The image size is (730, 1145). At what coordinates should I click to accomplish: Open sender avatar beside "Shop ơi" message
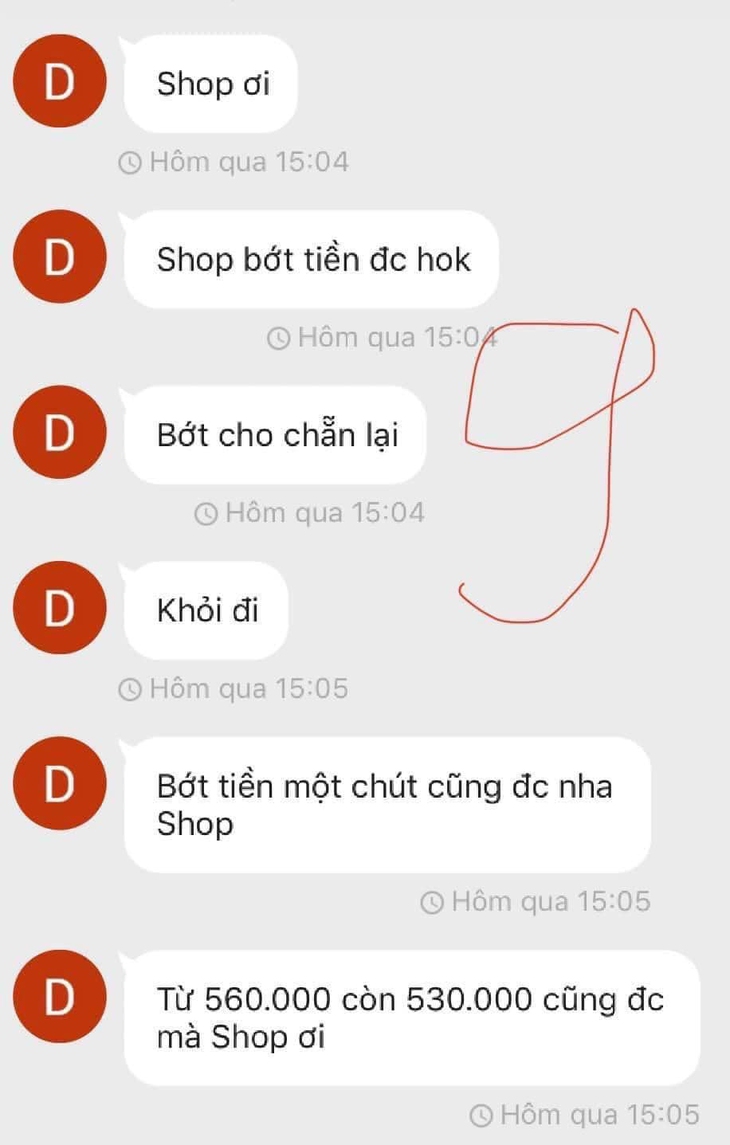(59, 81)
